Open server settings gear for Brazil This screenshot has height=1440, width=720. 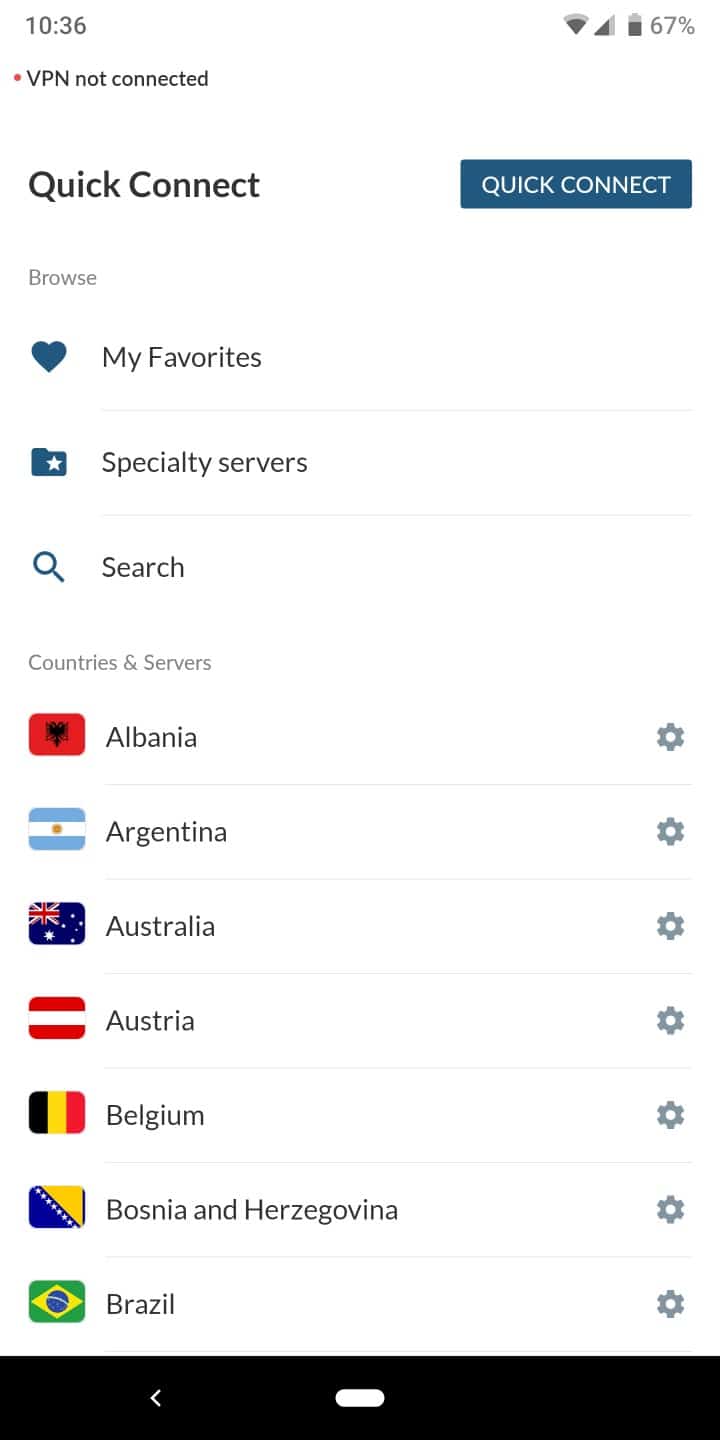pos(670,1304)
